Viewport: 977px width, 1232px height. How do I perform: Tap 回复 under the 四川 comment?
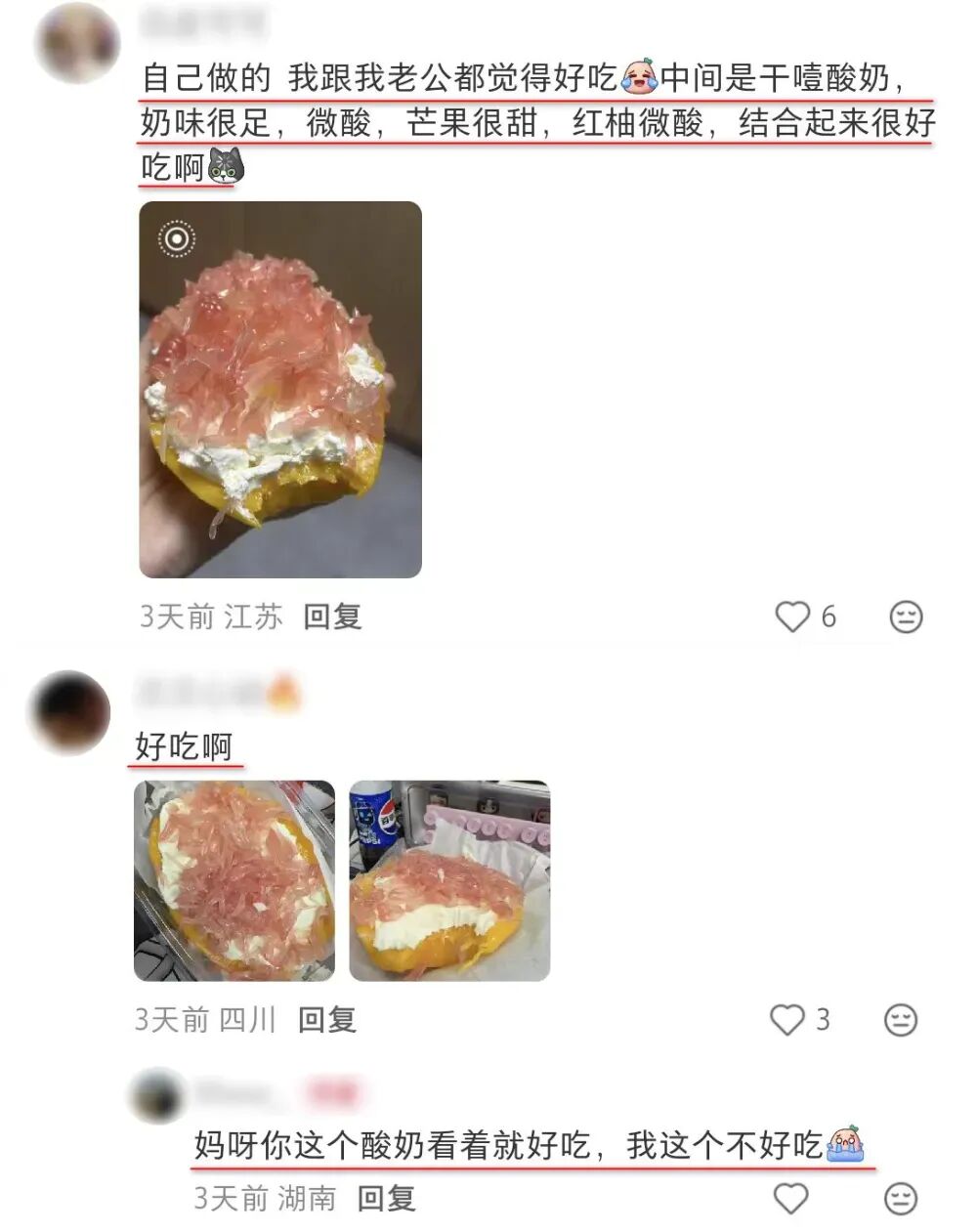click(326, 1020)
